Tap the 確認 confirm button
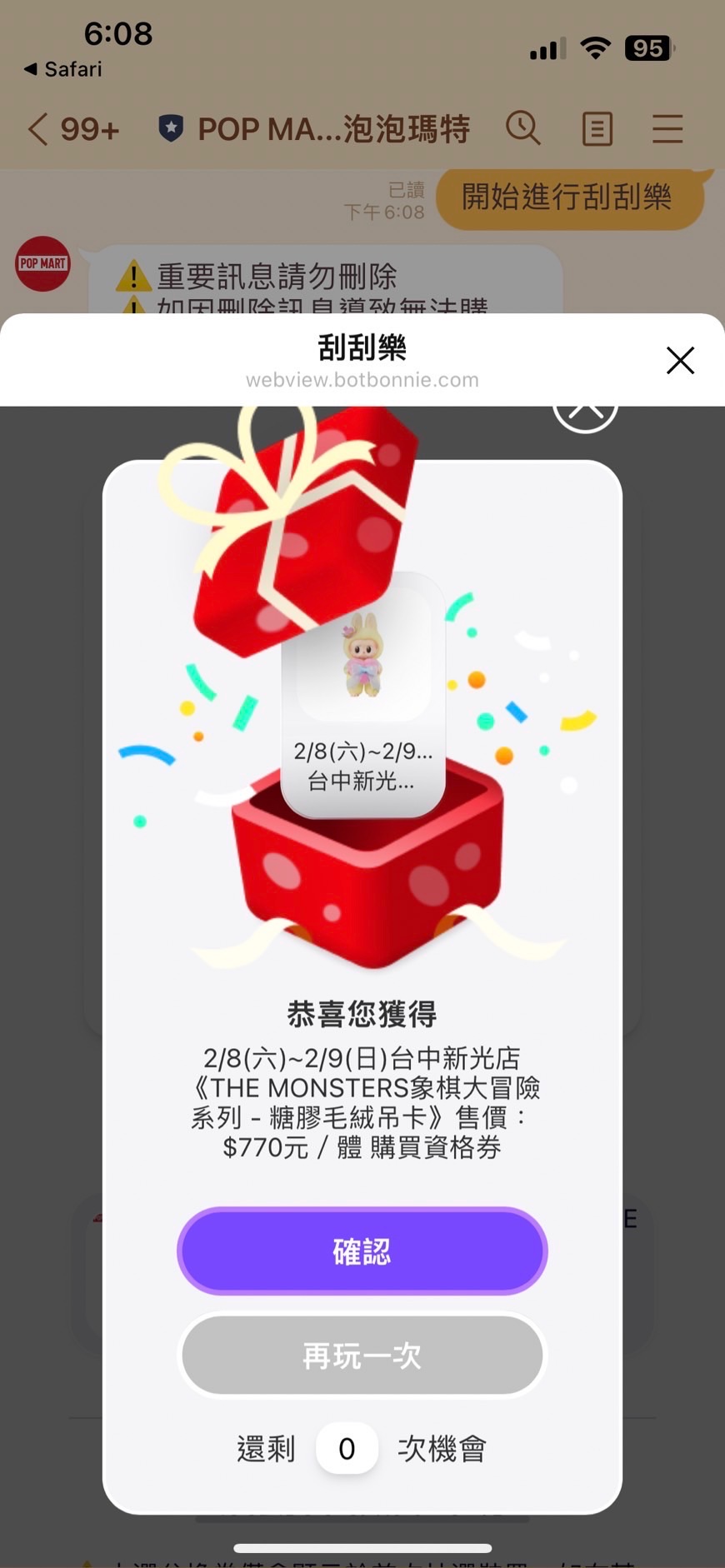The image size is (725, 1568). [x=362, y=1251]
